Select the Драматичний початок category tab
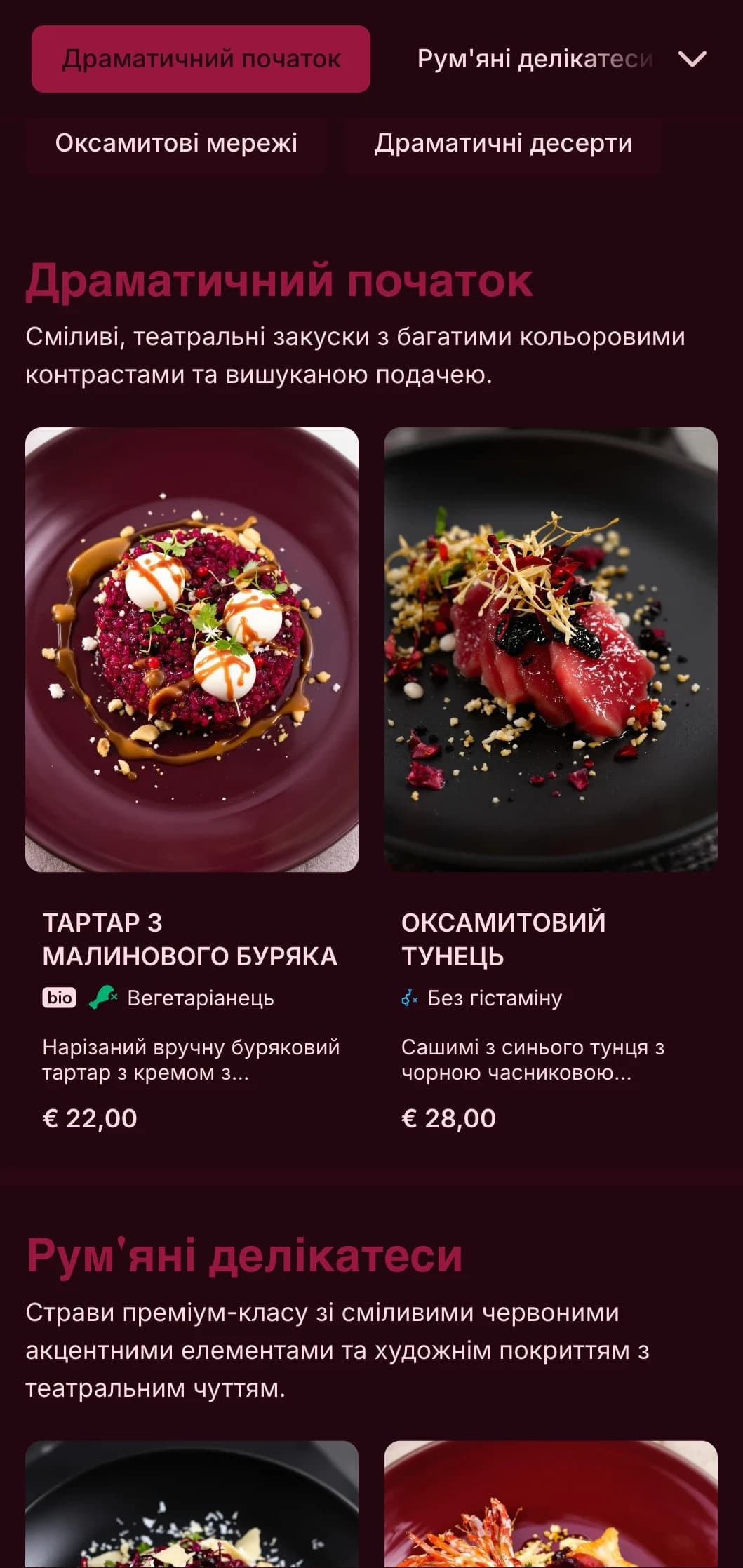 pos(201,59)
